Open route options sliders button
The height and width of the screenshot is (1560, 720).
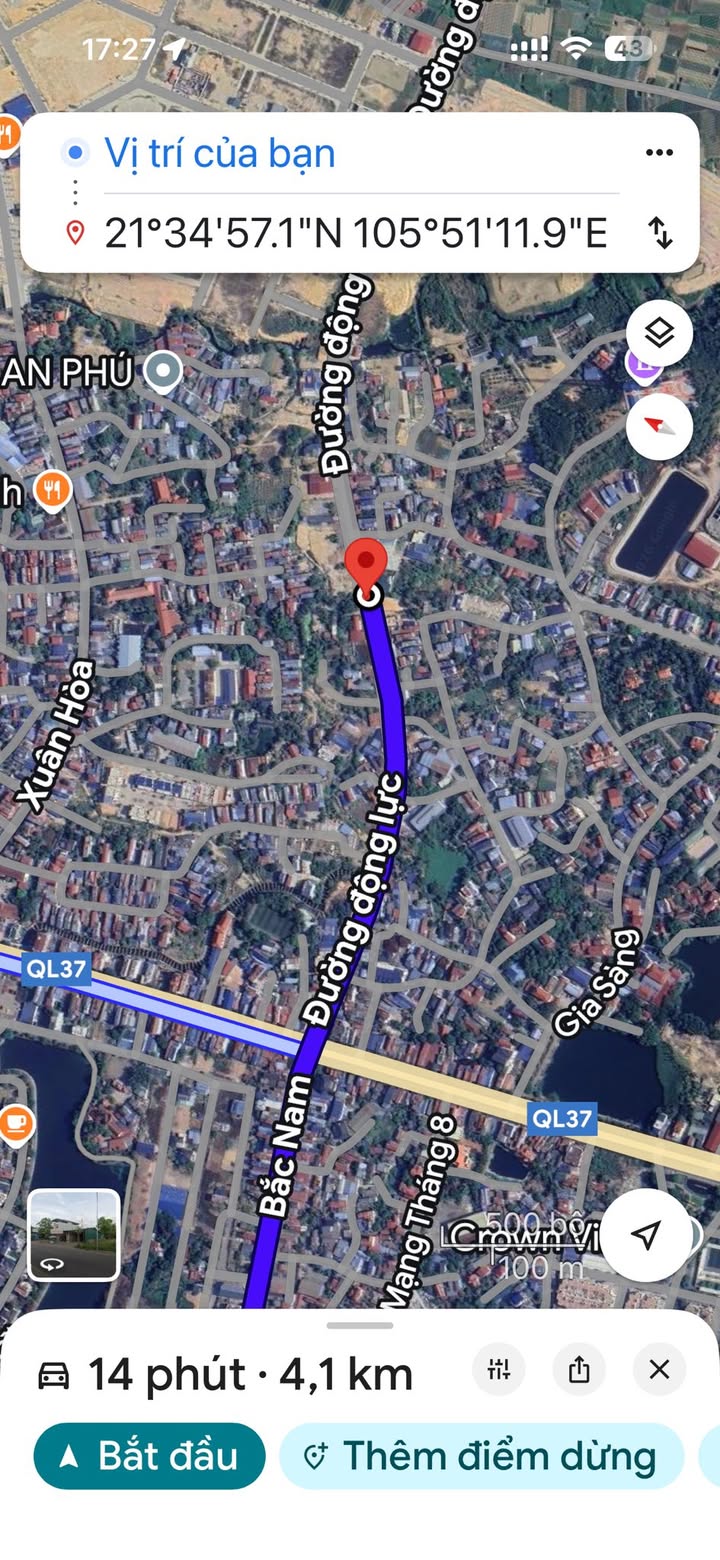(499, 1370)
